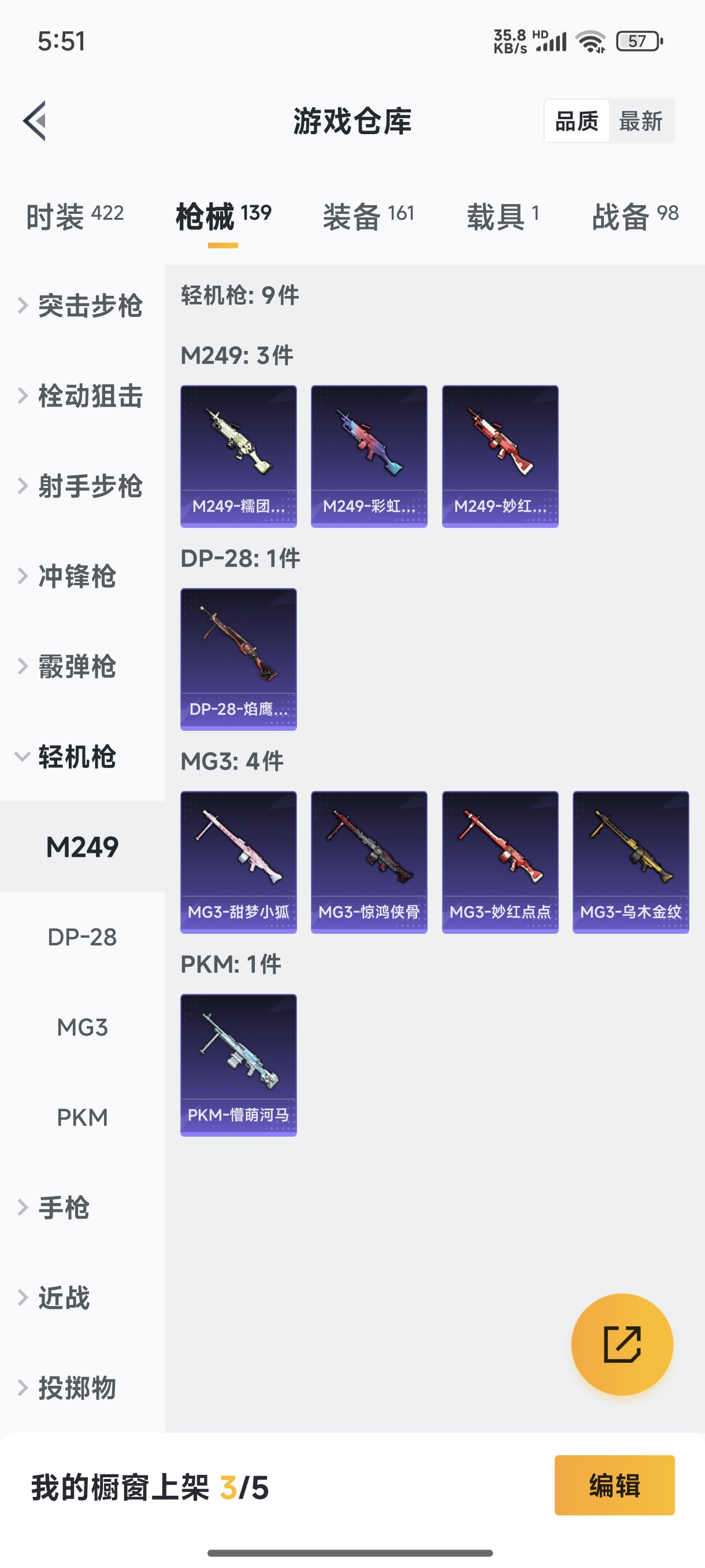Open the PKM-懵萌河马 skin tile

point(239,1064)
